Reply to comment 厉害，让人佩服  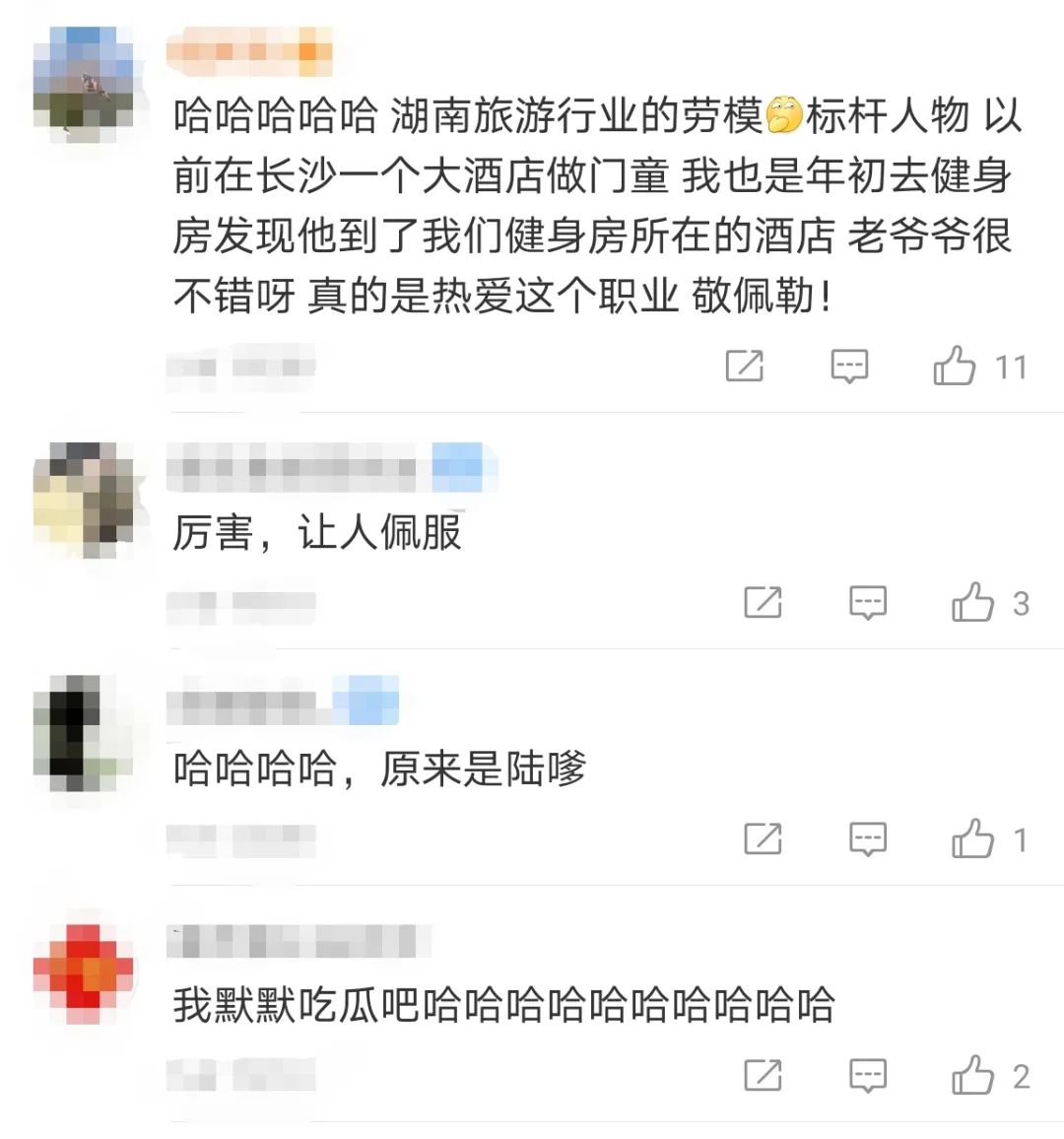(x=868, y=602)
